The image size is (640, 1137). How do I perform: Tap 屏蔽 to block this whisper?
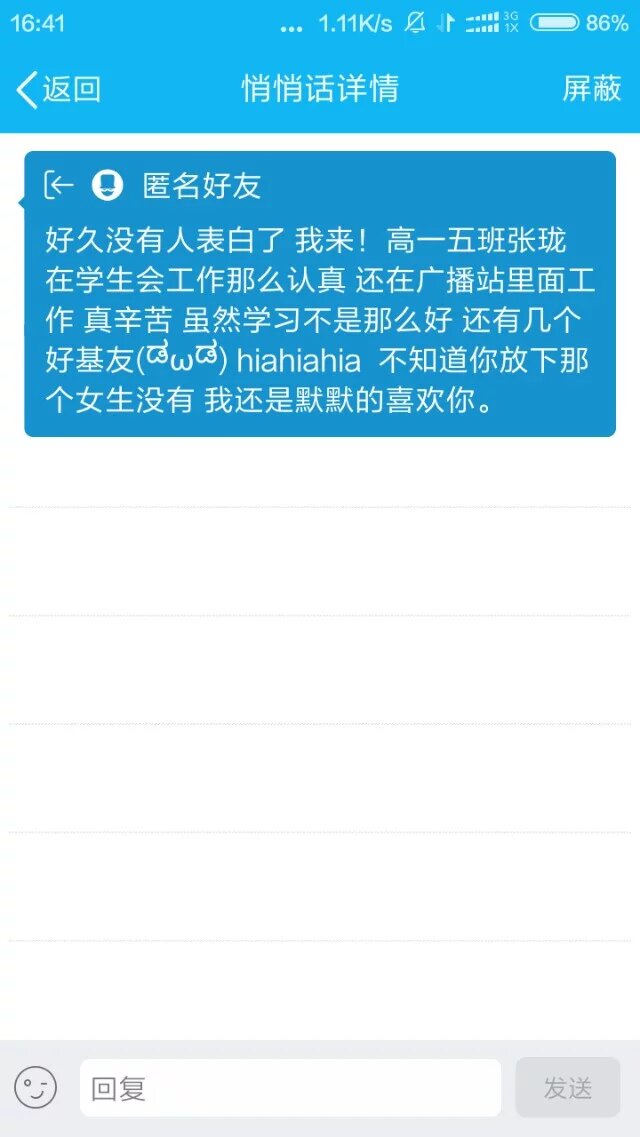coord(592,89)
